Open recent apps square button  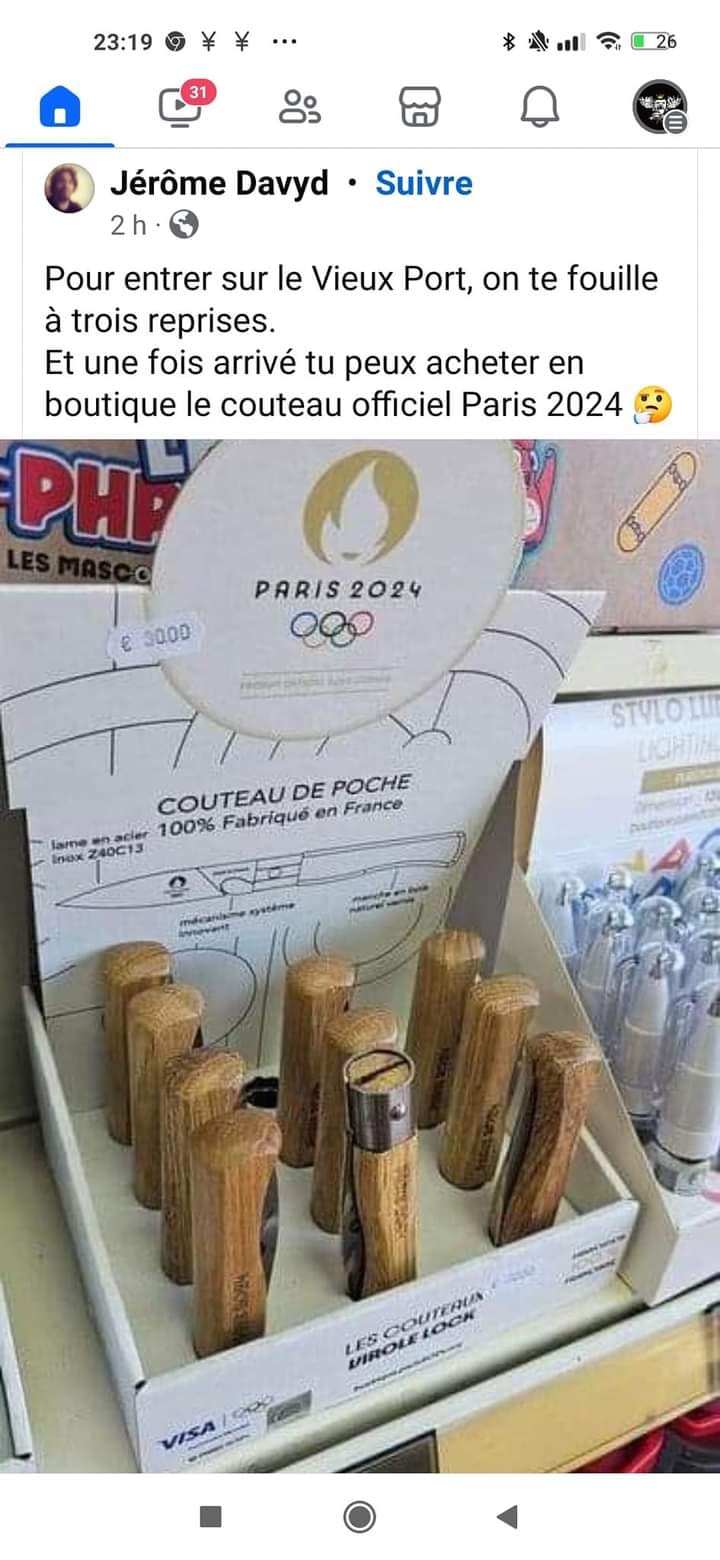click(x=210, y=1517)
